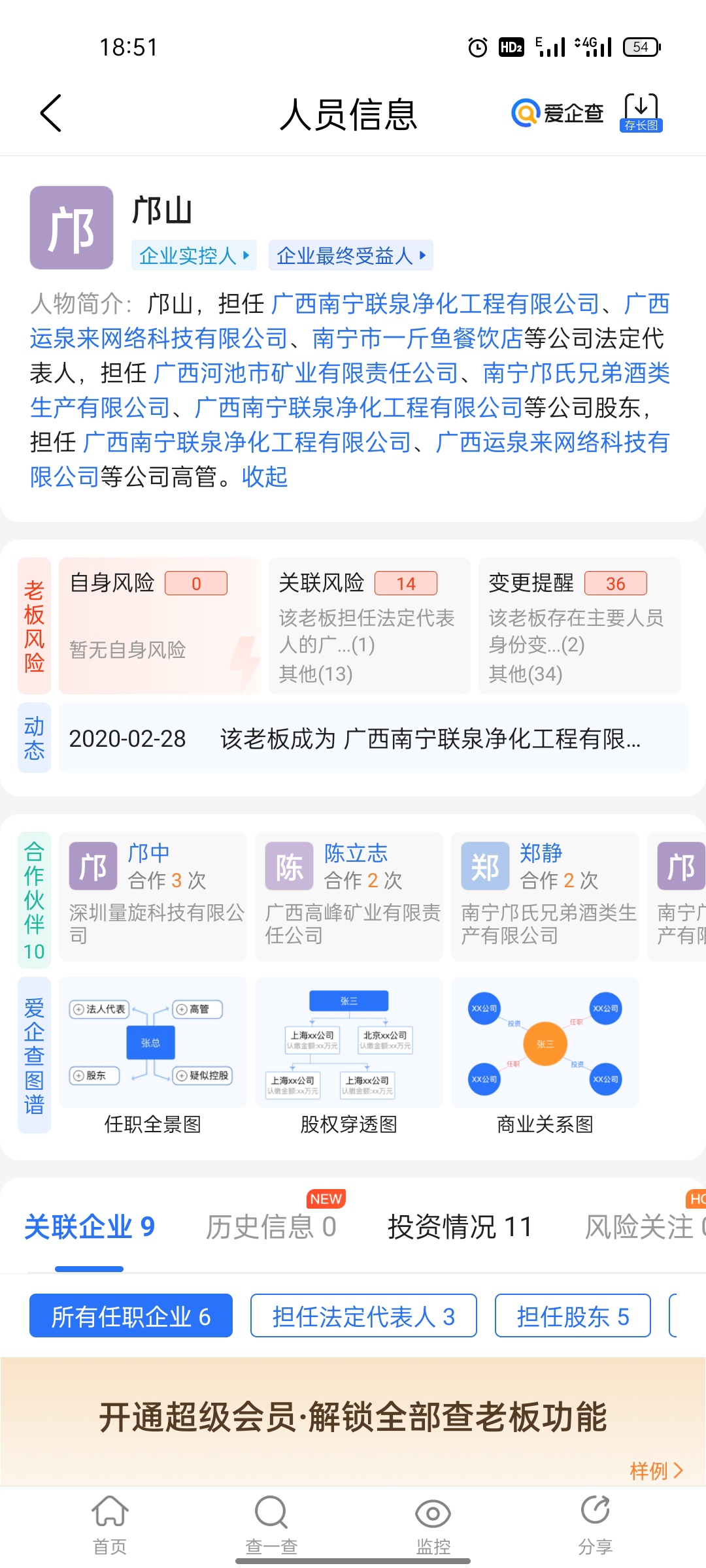Open partner 陈立志's card

[349, 896]
